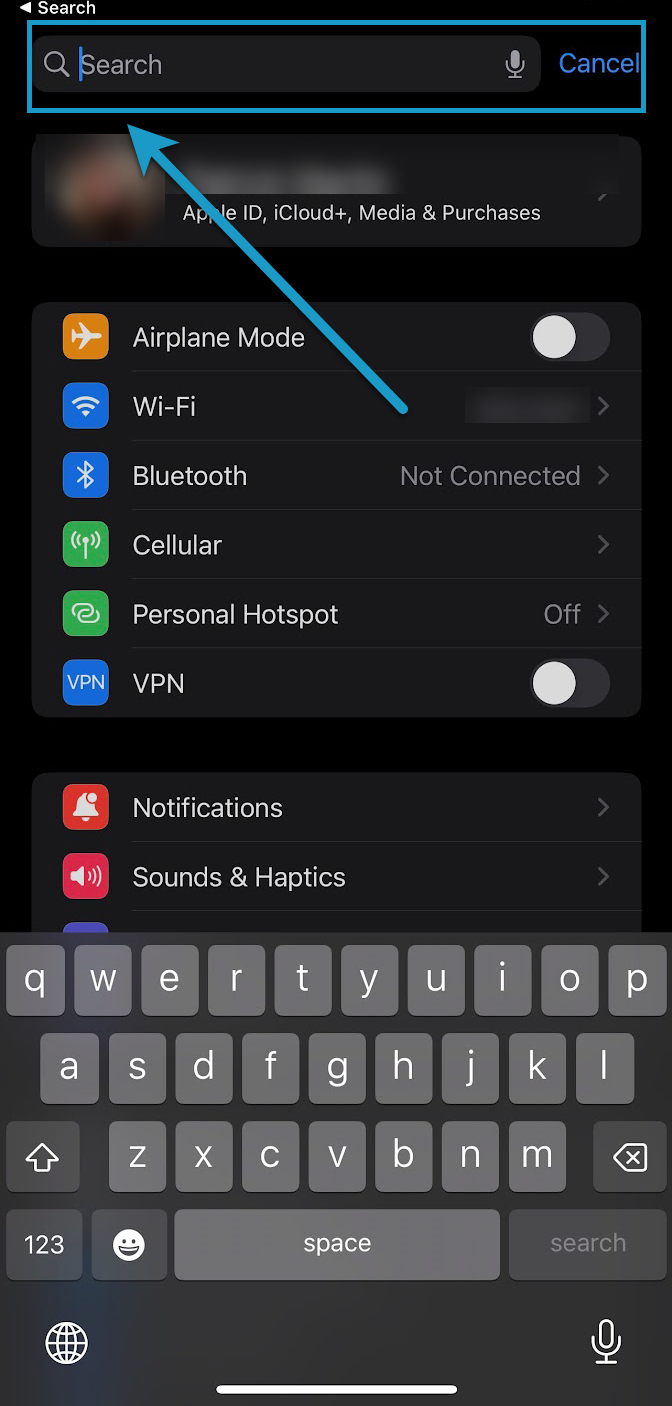
Task: Open Apple ID account settings
Action: click(x=336, y=192)
